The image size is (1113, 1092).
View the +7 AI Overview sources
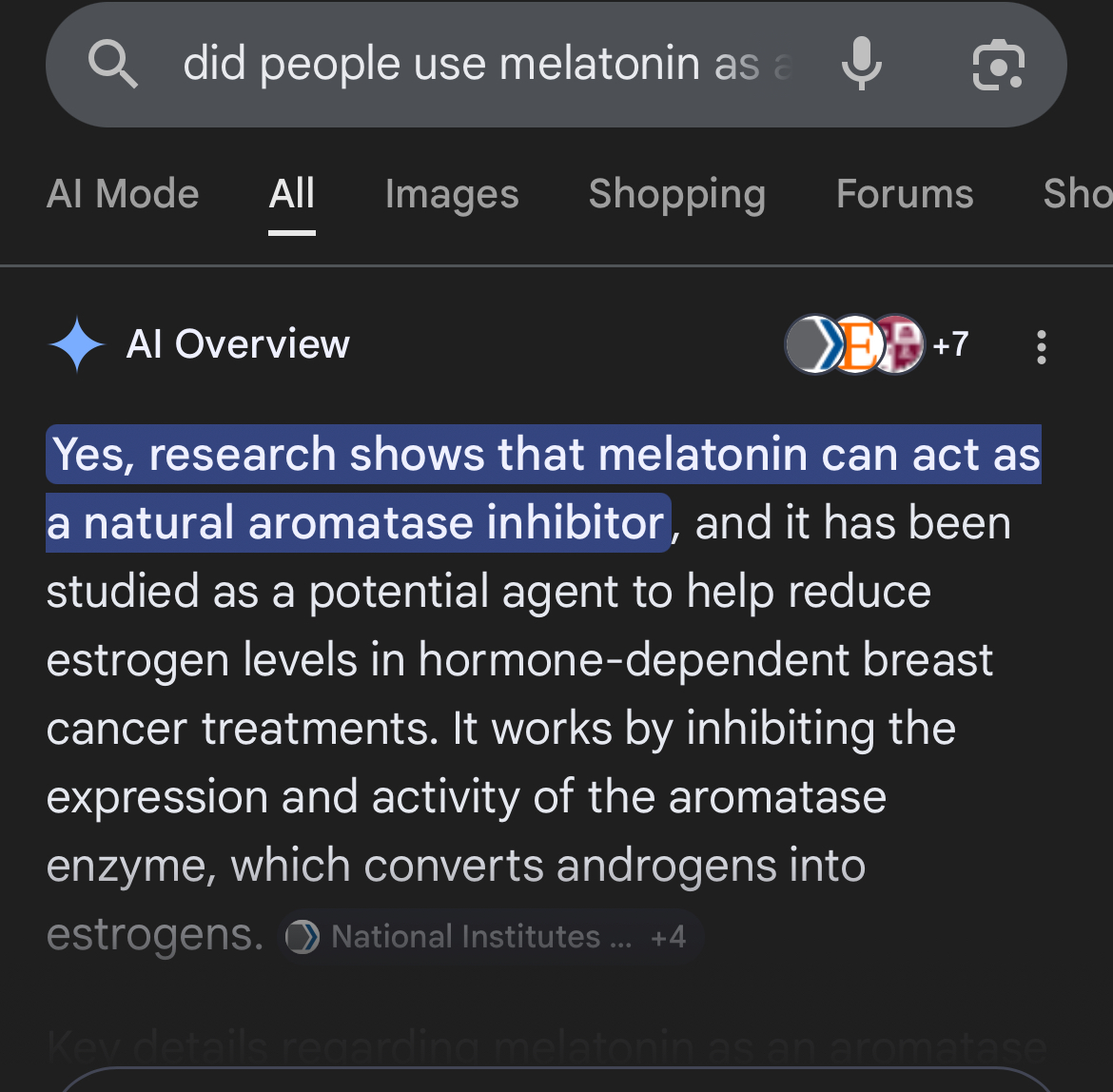877,344
